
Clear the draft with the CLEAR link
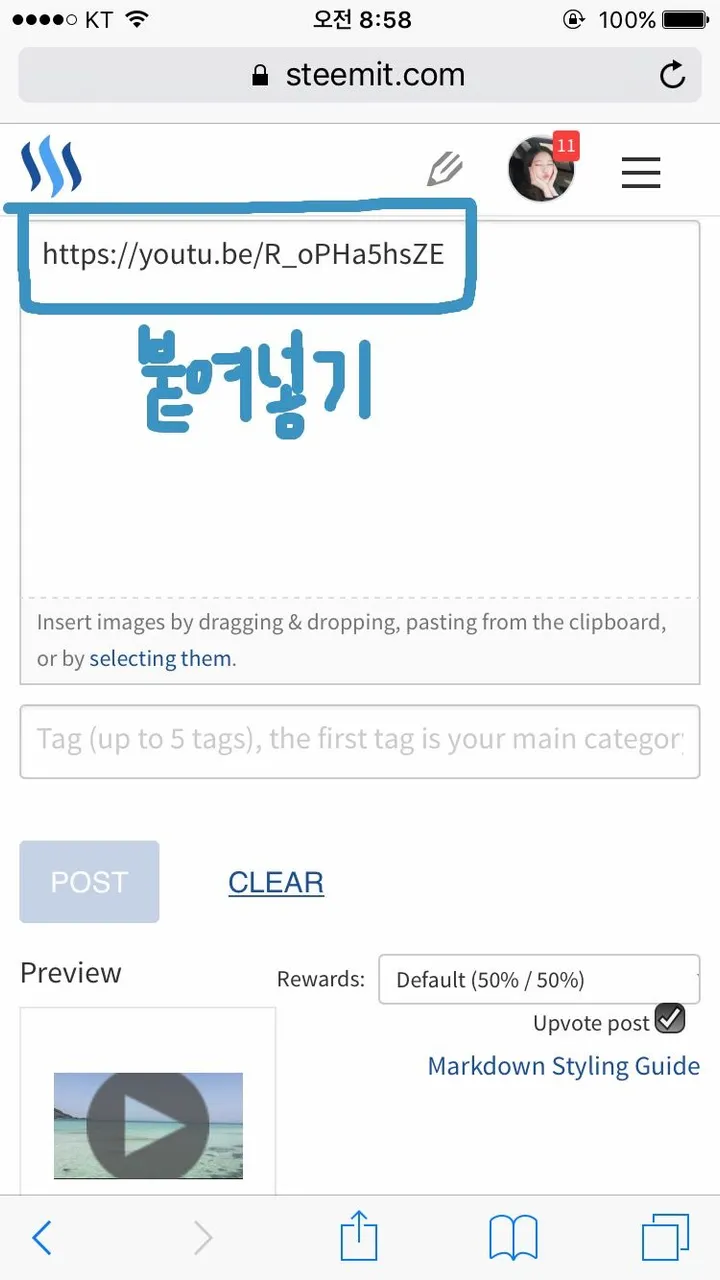click(x=276, y=883)
